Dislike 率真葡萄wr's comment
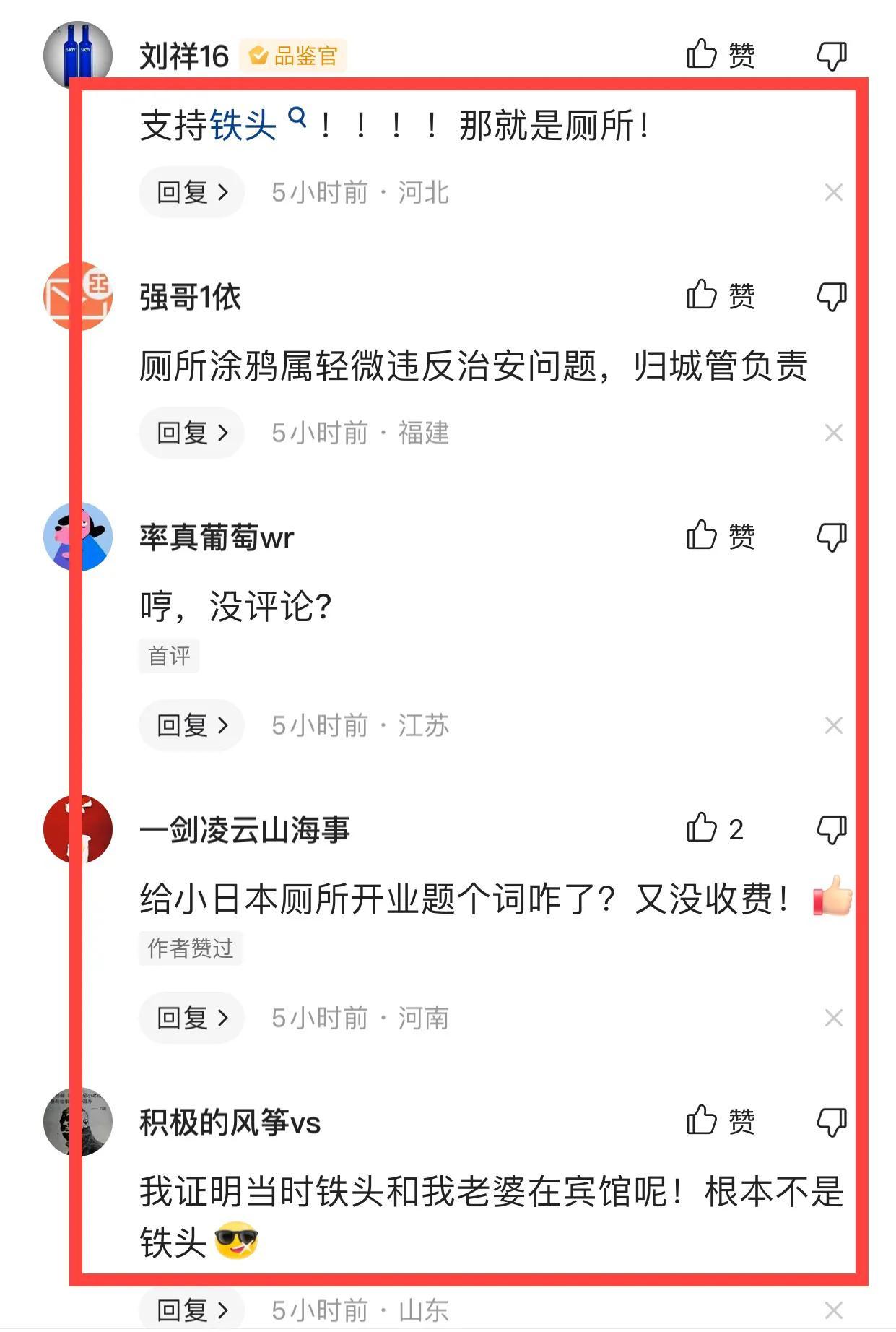The width and height of the screenshot is (896, 1332). coord(831,537)
